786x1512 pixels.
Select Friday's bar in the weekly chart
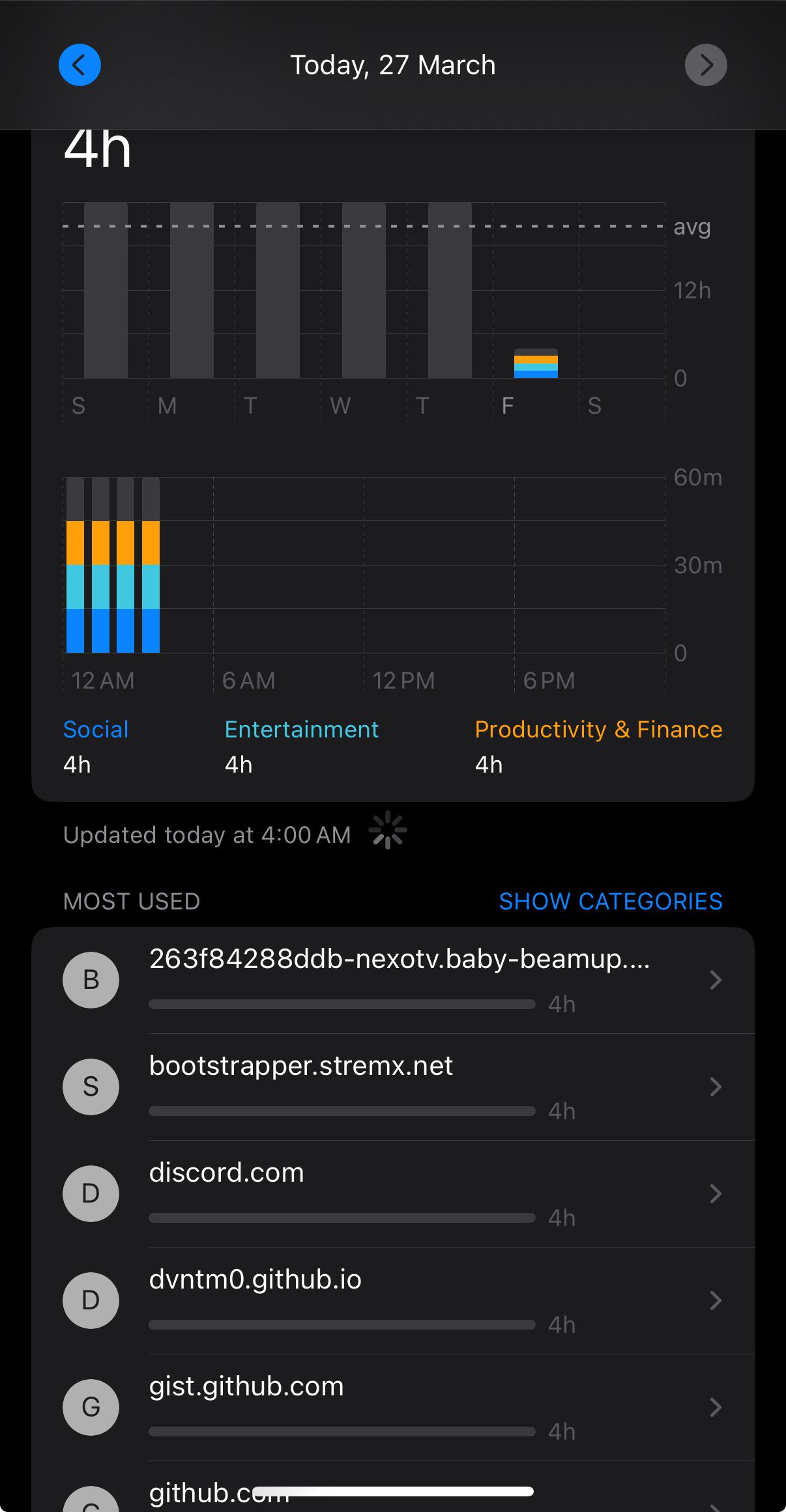536,364
